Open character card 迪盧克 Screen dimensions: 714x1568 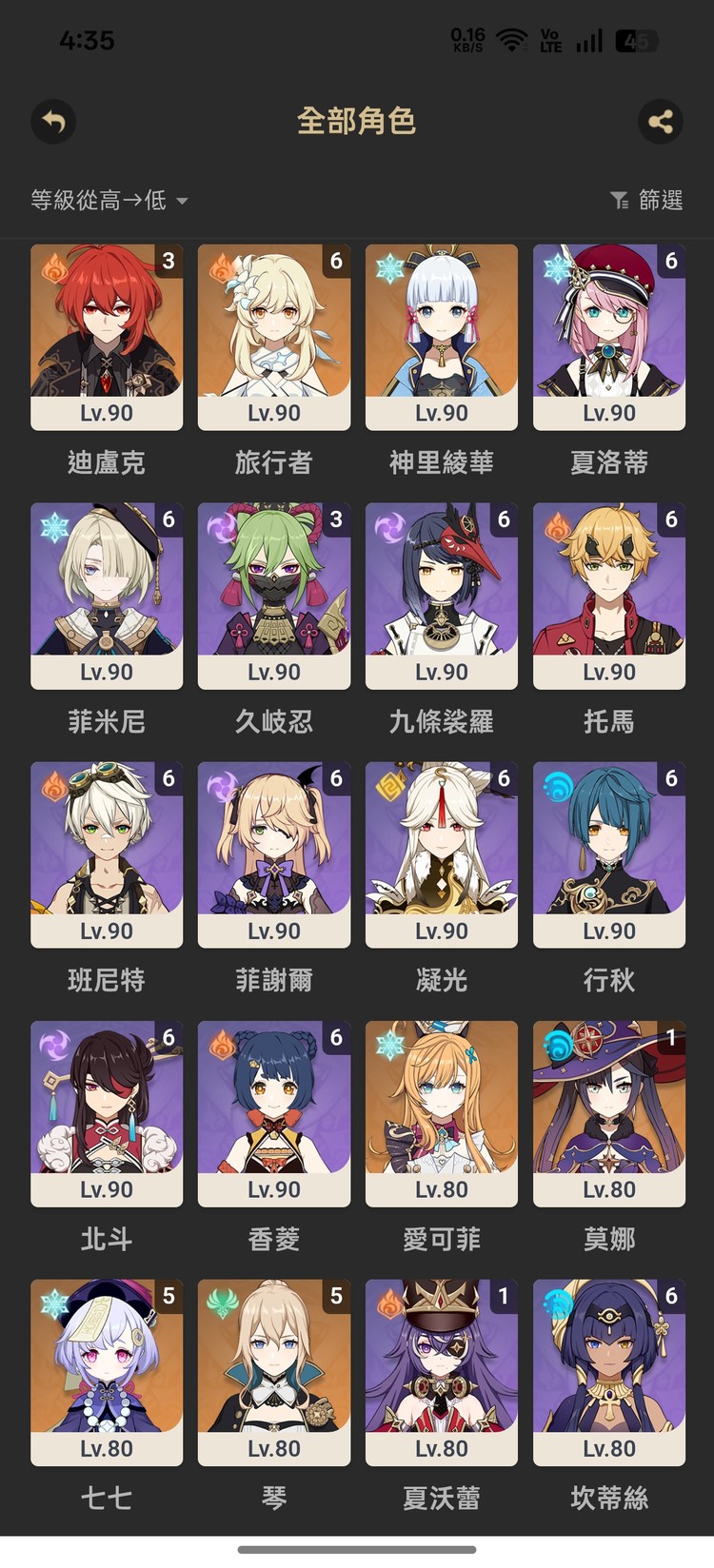pos(107,337)
